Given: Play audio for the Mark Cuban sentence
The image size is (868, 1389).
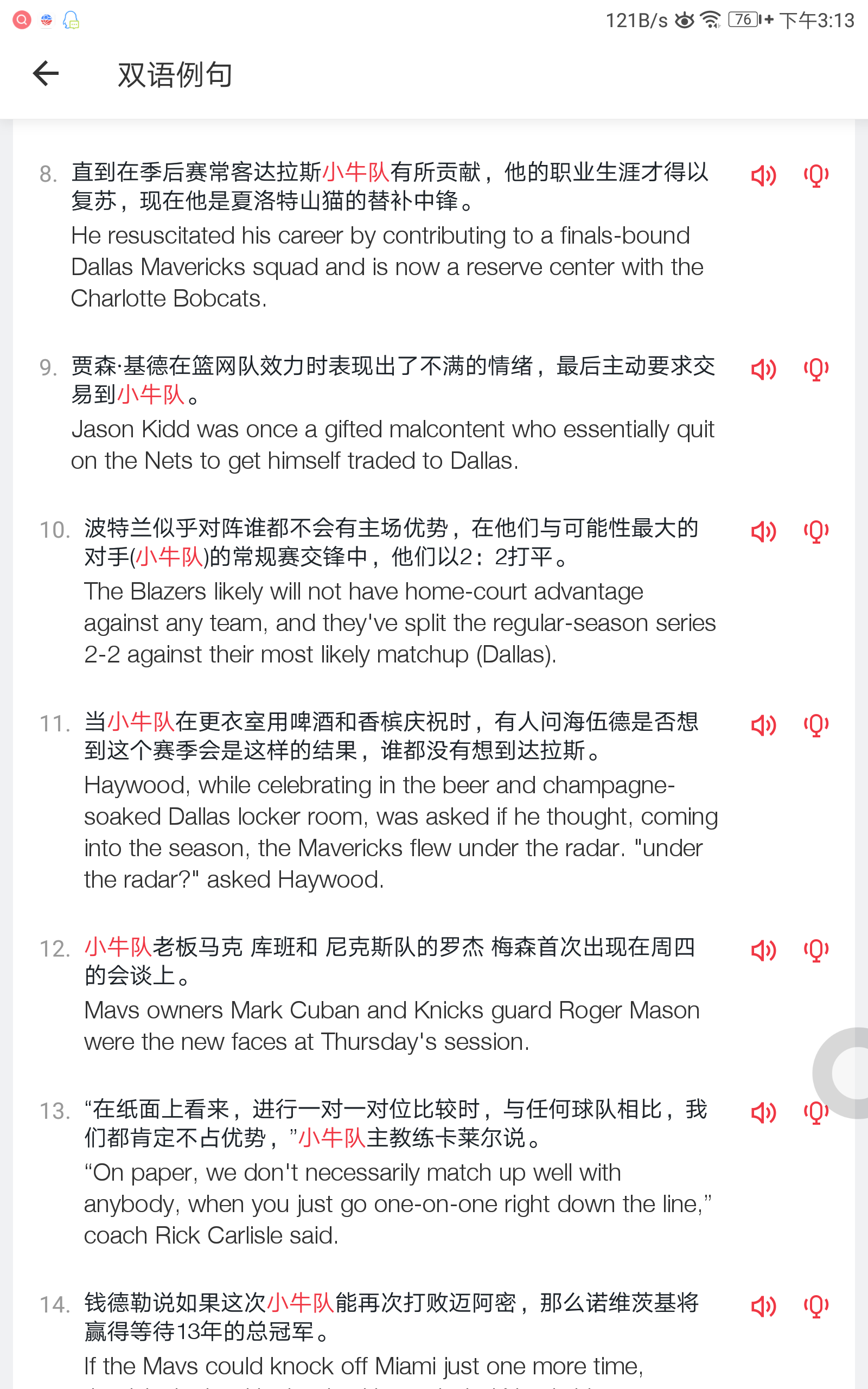Looking at the screenshot, I should (x=763, y=951).
